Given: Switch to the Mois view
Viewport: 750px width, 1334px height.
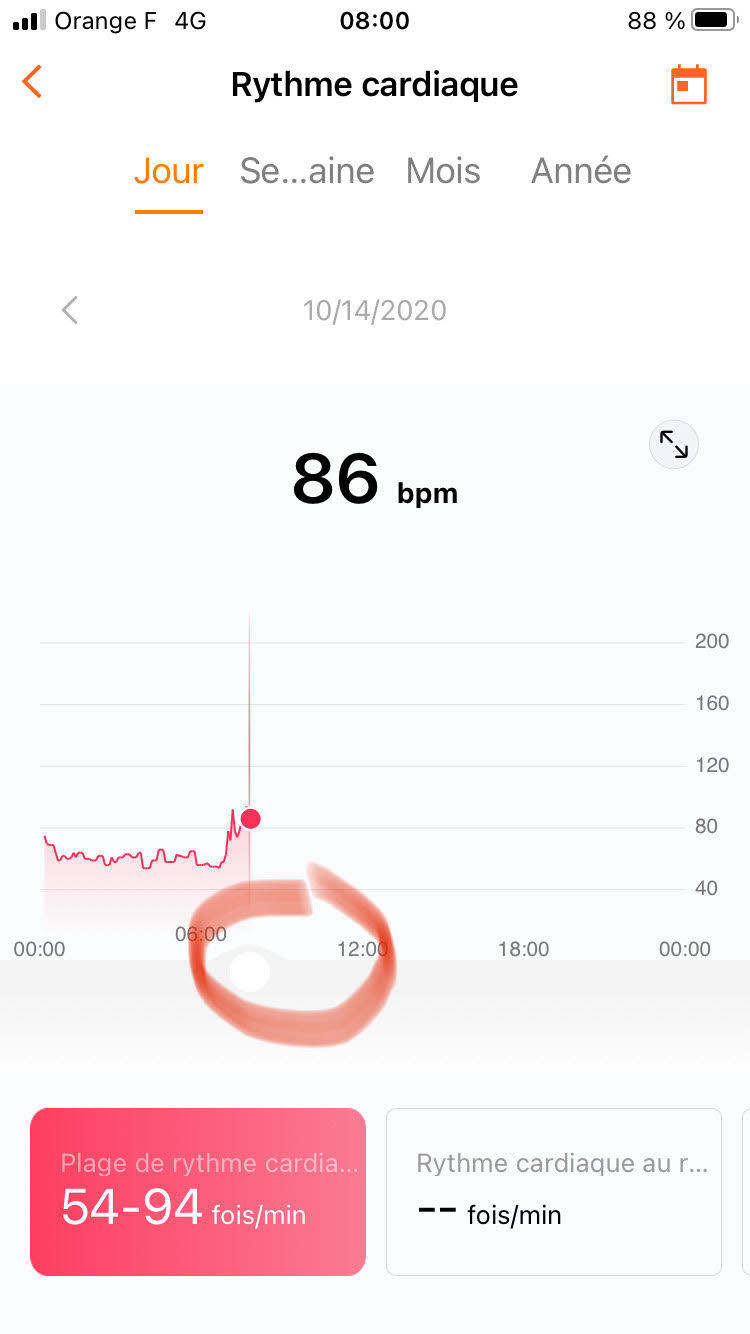Looking at the screenshot, I should pyautogui.click(x=443, y=171).
